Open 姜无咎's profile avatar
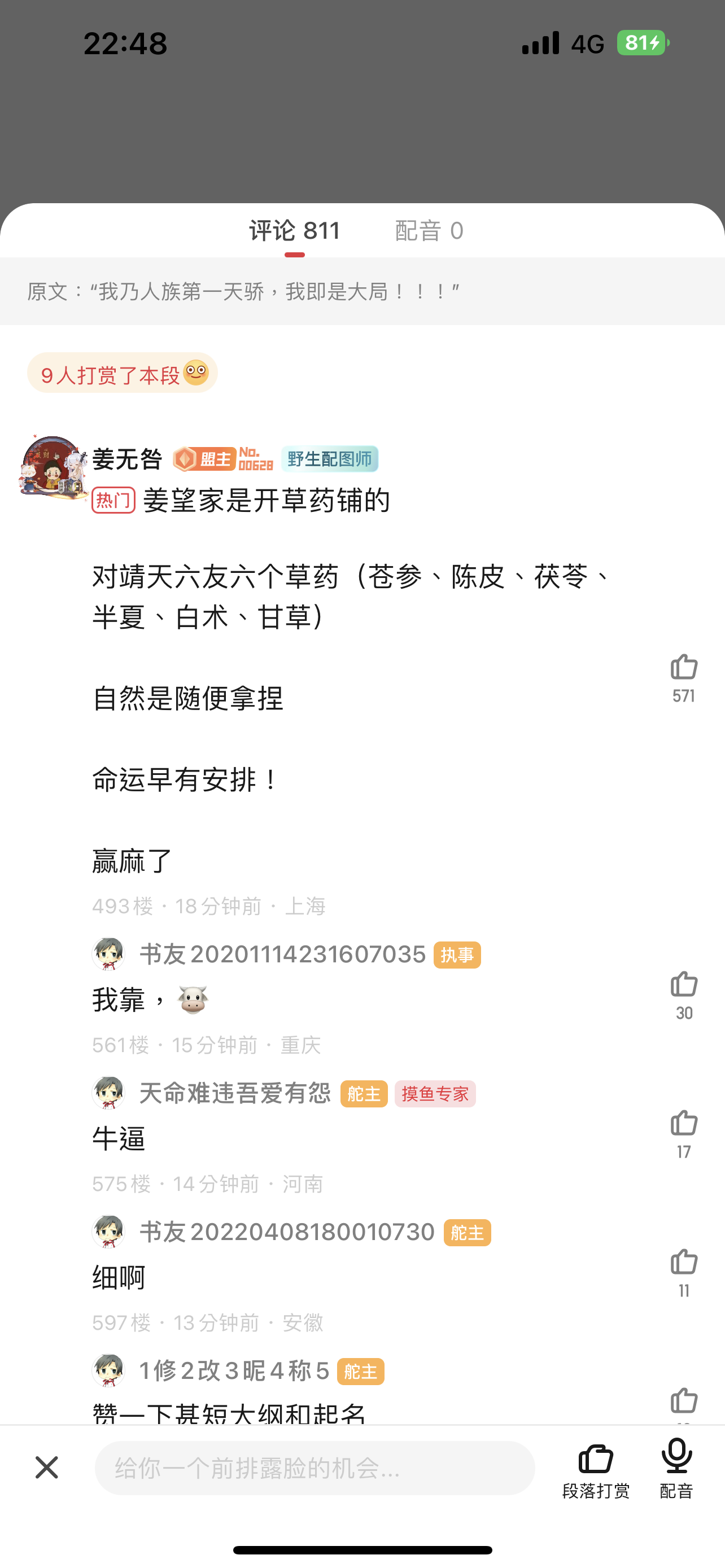725x1568 pixels. (53, 466)
